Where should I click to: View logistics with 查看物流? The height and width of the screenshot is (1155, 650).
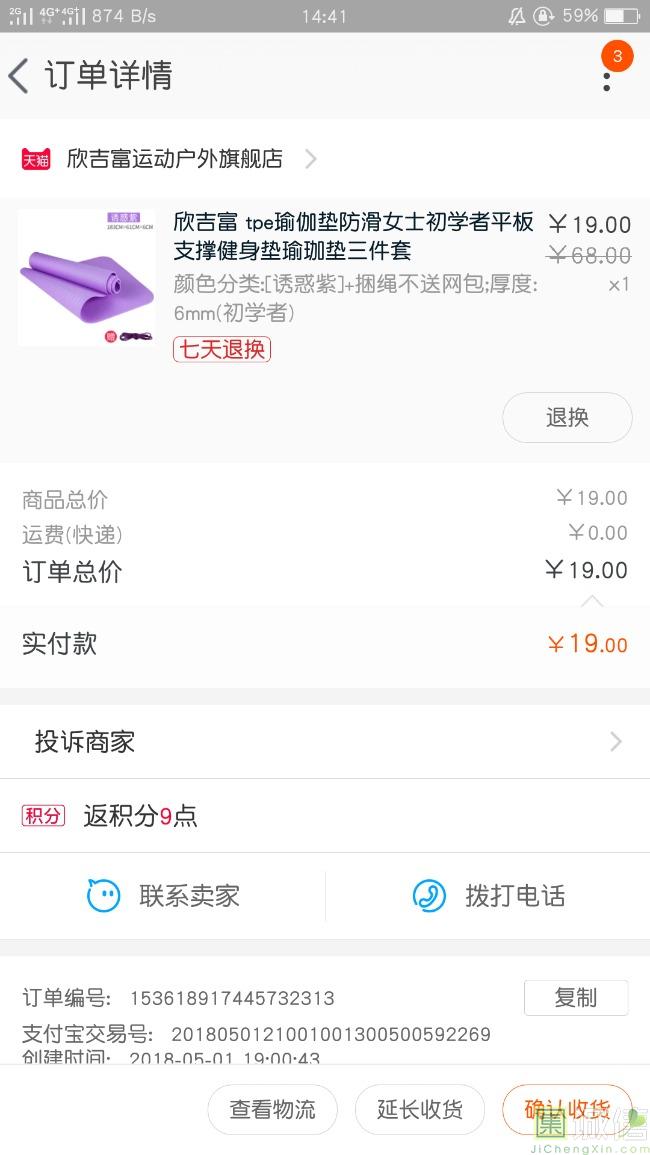pos(272,1109)
